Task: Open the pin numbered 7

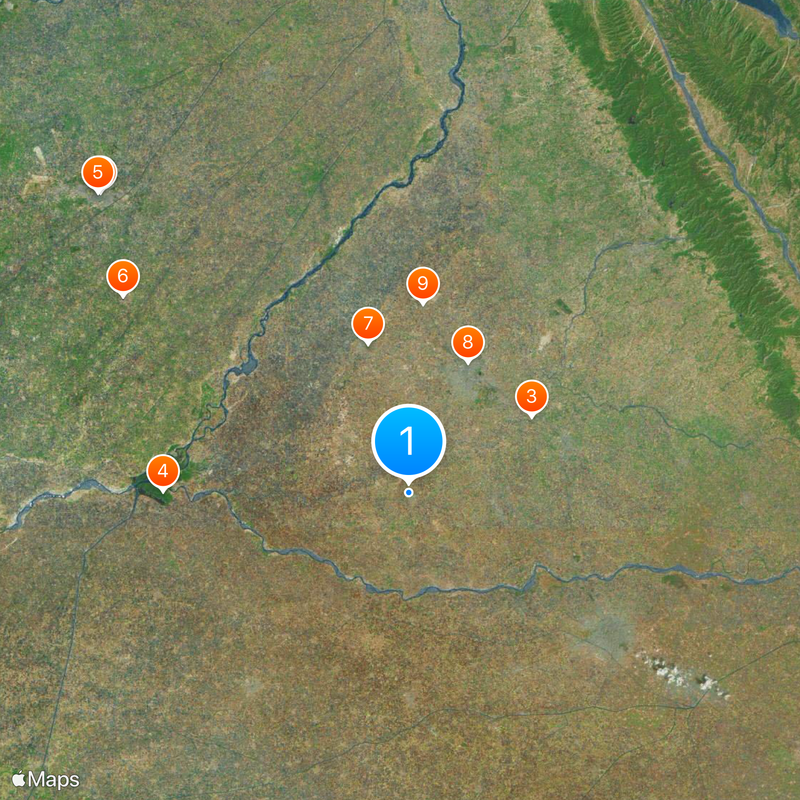Action: [368, 324]
